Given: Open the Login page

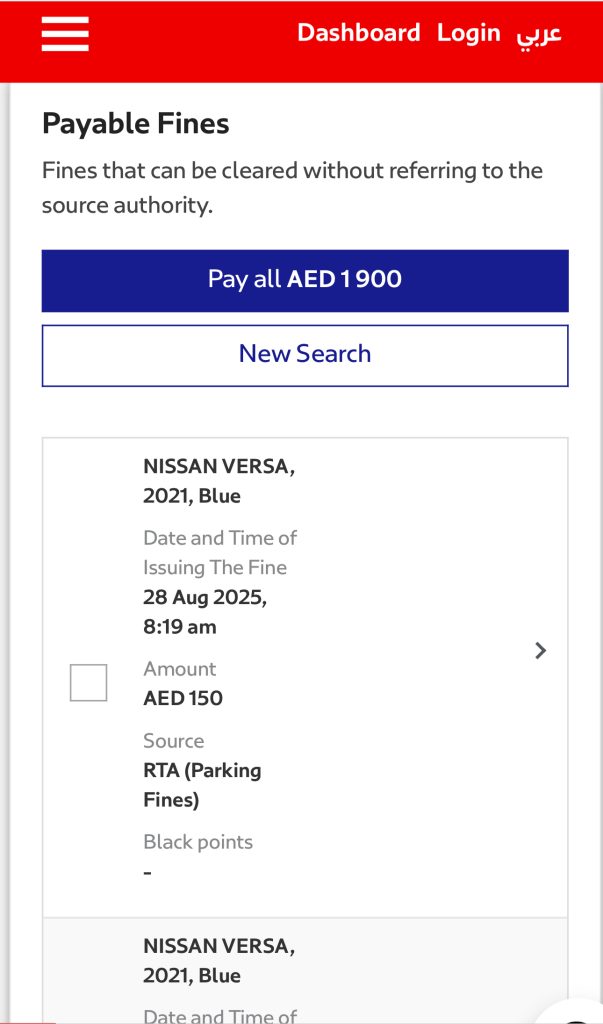Looking at the screenshot, I should point(468,33).
